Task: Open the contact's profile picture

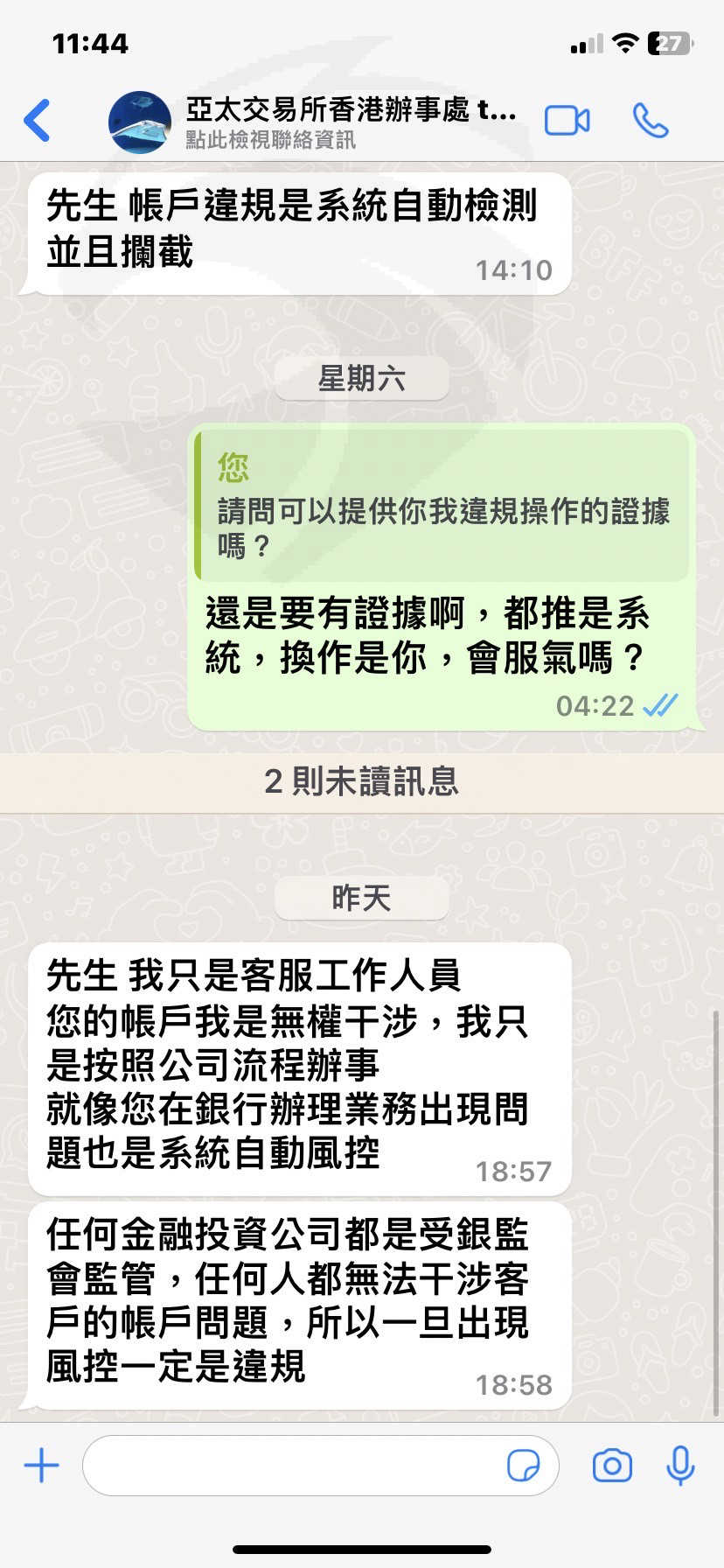Action: [139, 122]
